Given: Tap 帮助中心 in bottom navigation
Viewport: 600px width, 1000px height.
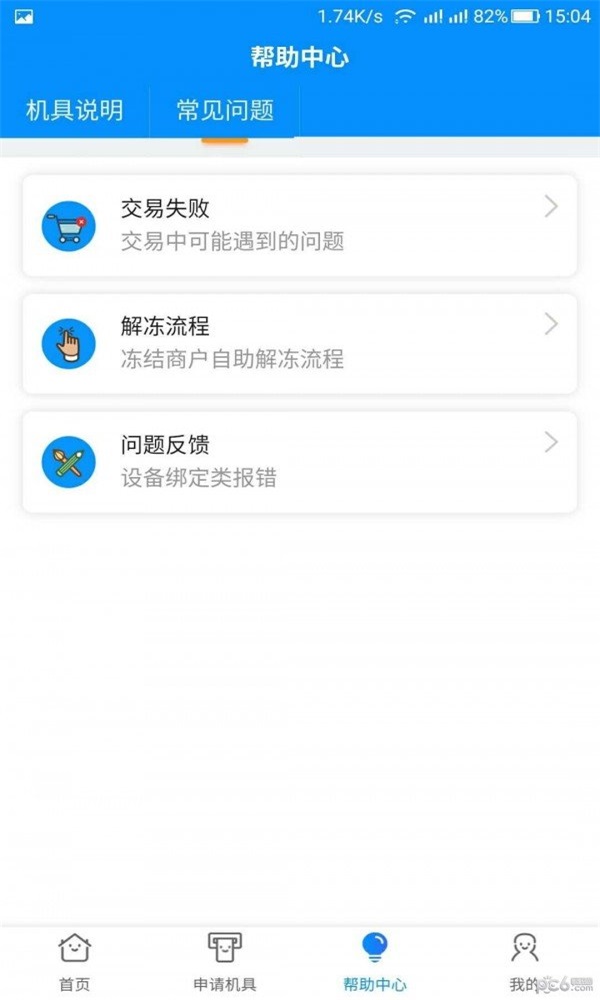Looking at the screenshot, I should click(375, 961).
